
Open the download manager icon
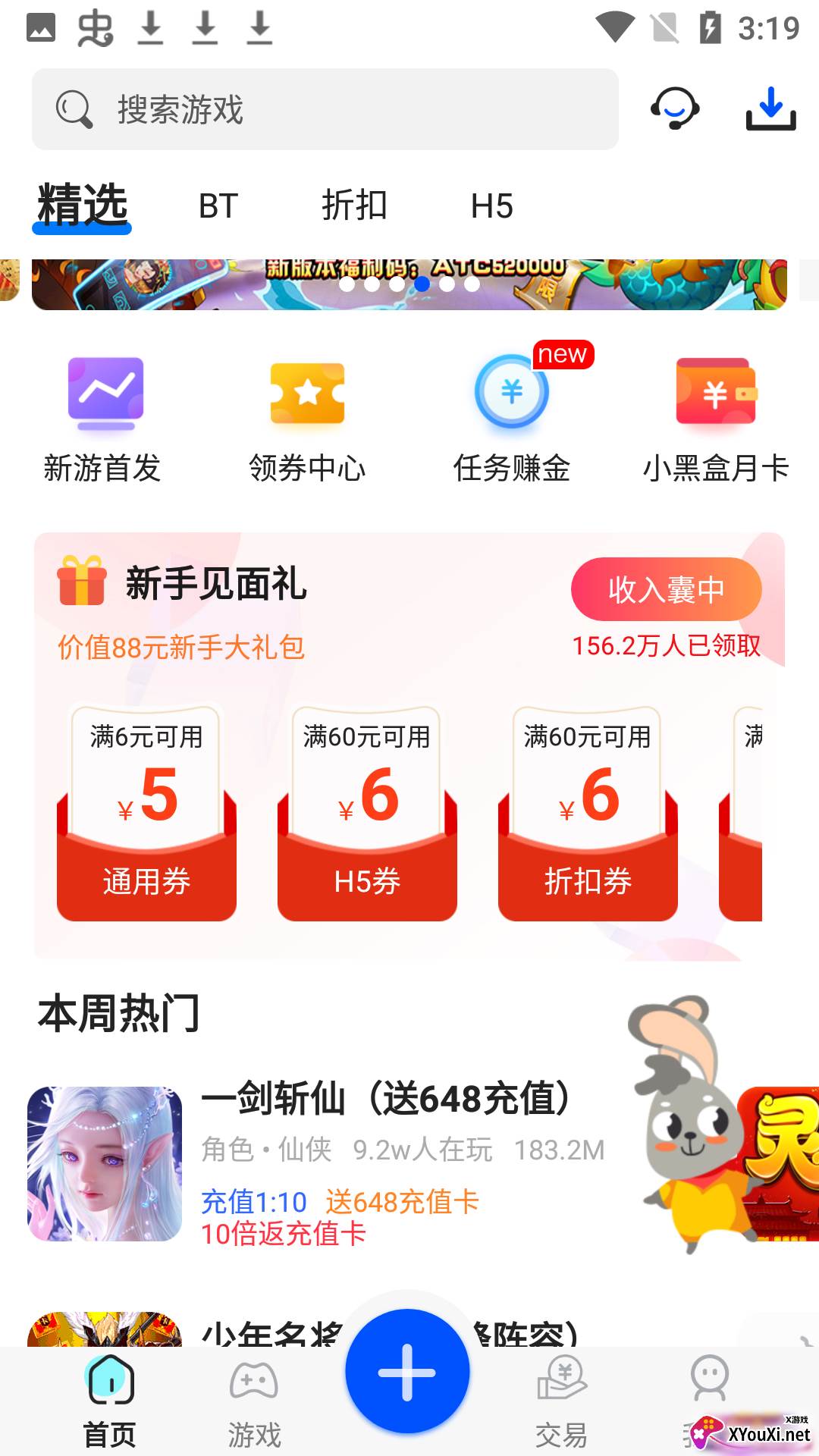point(770,108)
